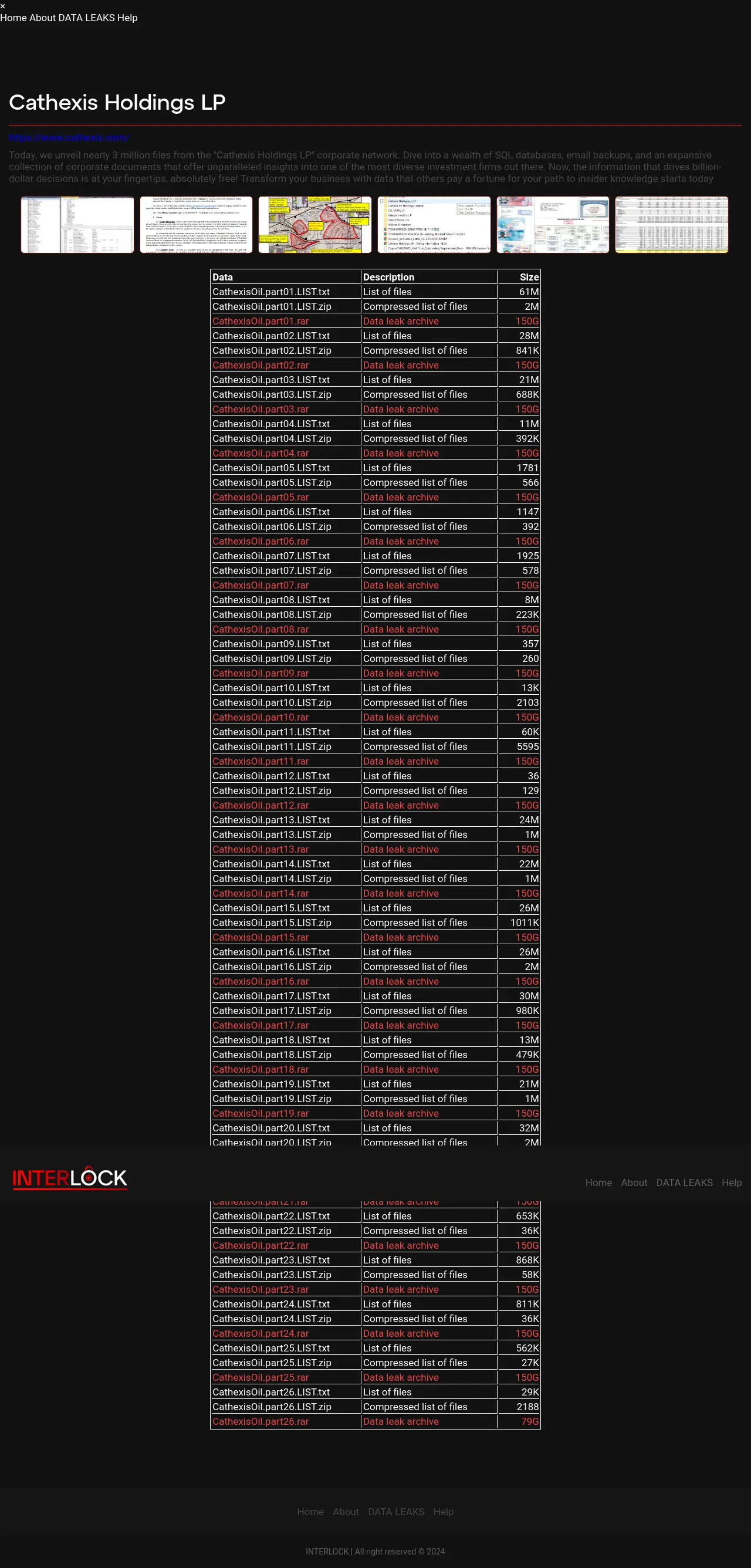The width and height of the screenshot is (751, 1568).
Task: Open Help in the INTERLOCK logo bar
Action: click(731, 1182)
